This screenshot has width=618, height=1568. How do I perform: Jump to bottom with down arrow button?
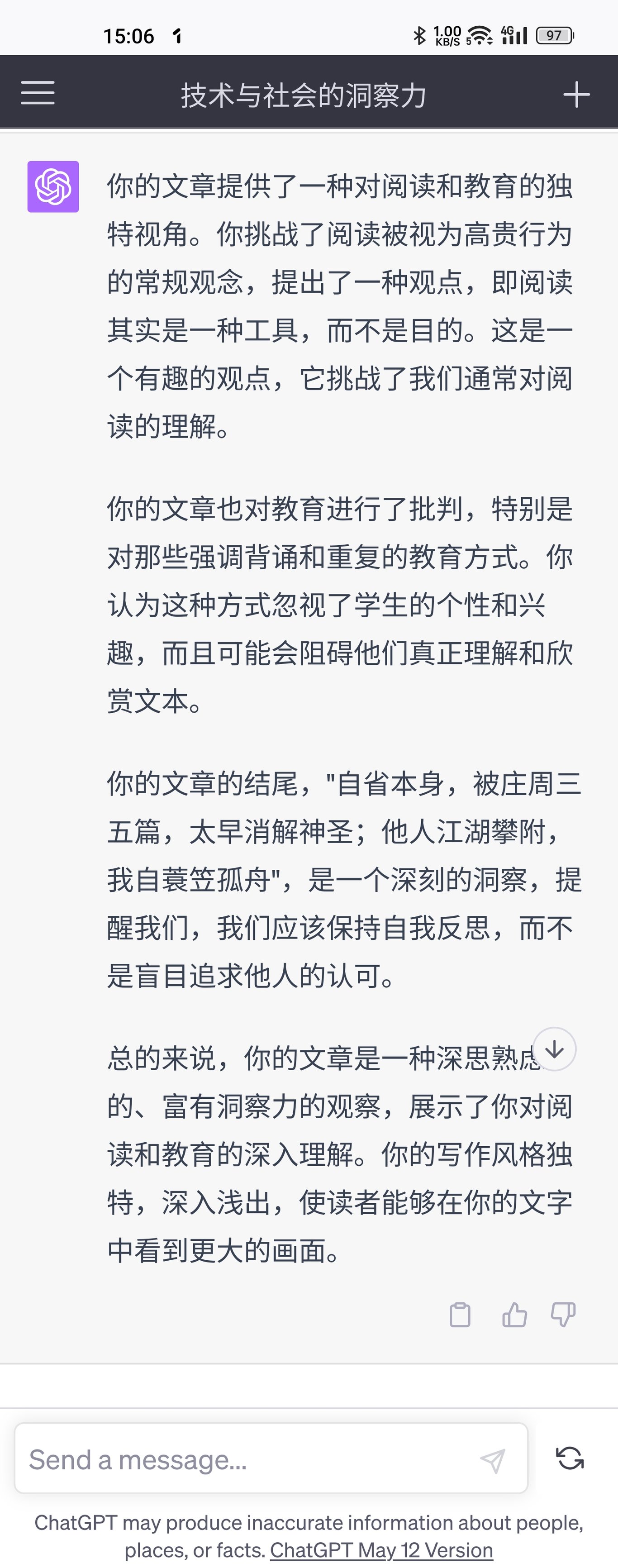click(x=554, y=1049)
